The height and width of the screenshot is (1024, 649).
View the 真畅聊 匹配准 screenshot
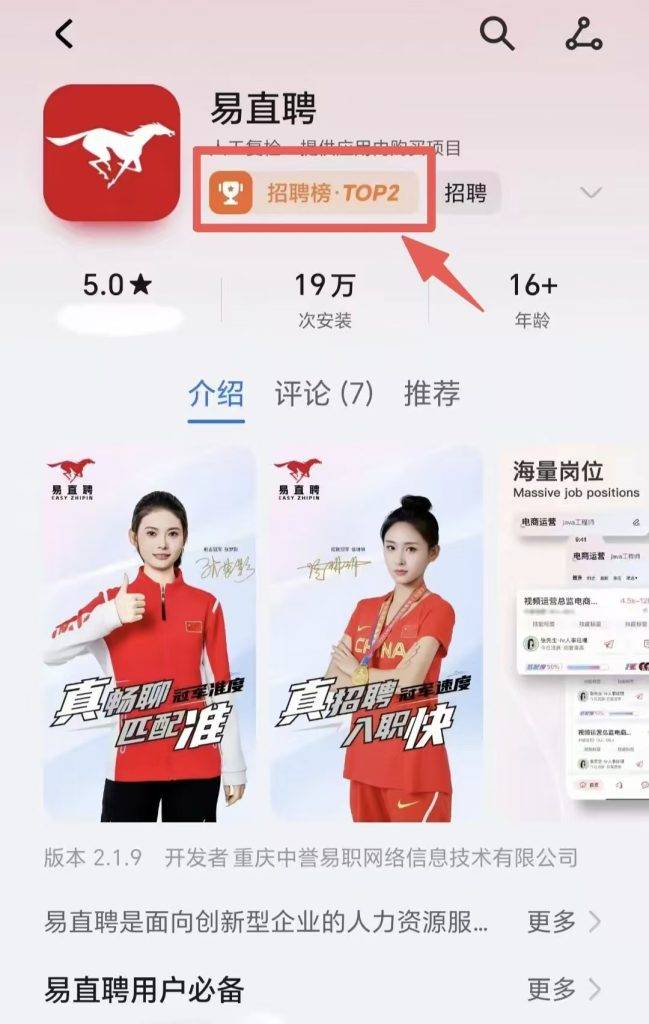point(150,635)
